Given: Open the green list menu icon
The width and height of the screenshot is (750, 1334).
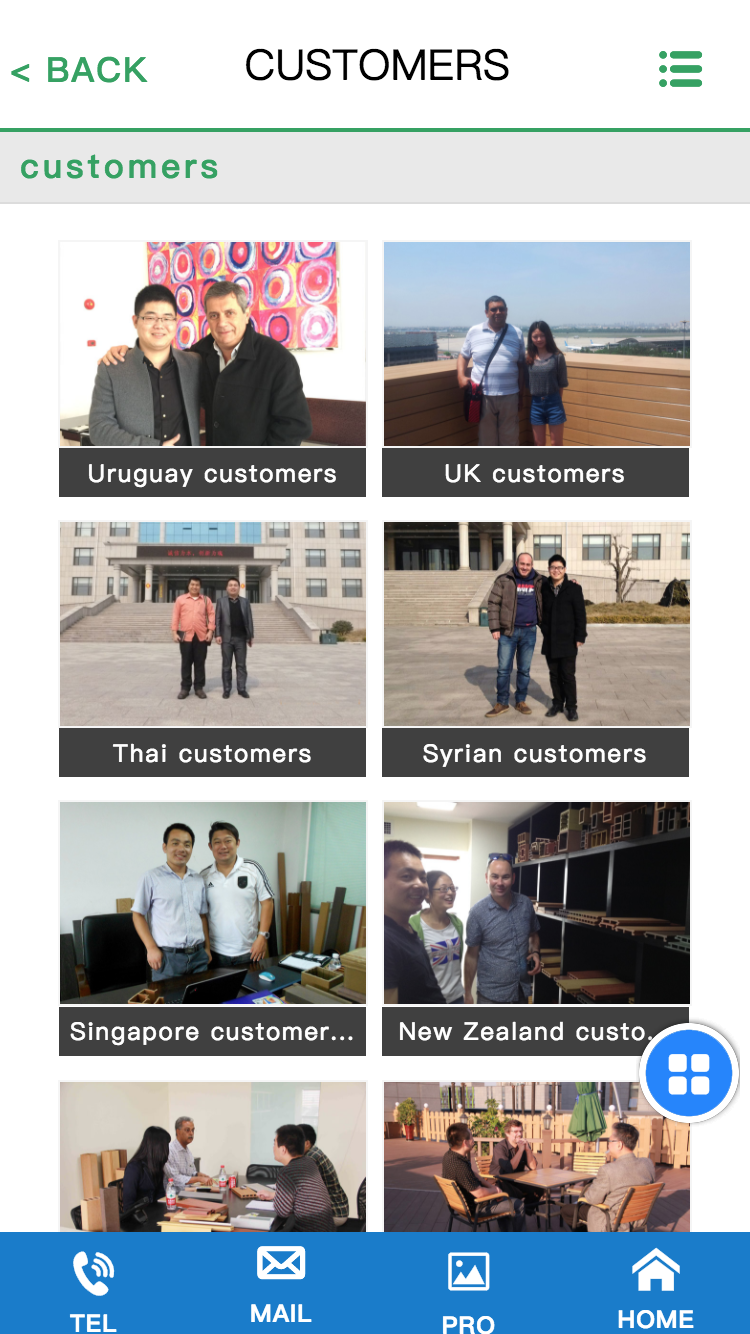Looking at the screenshot, I should (x=680, y=69).
